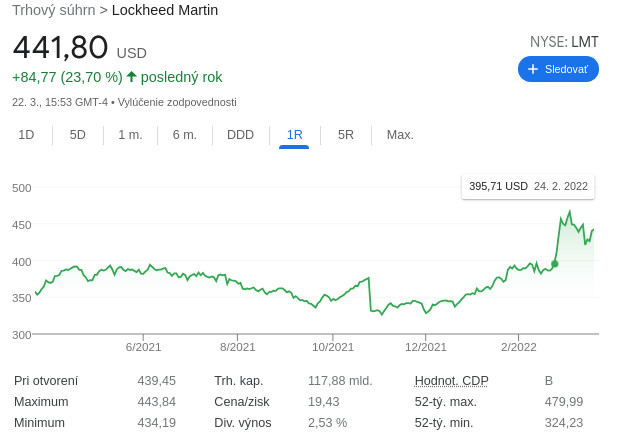The image size is (622, 437).
Task: Select the DDD chart tab
Action: click(240, 135)
